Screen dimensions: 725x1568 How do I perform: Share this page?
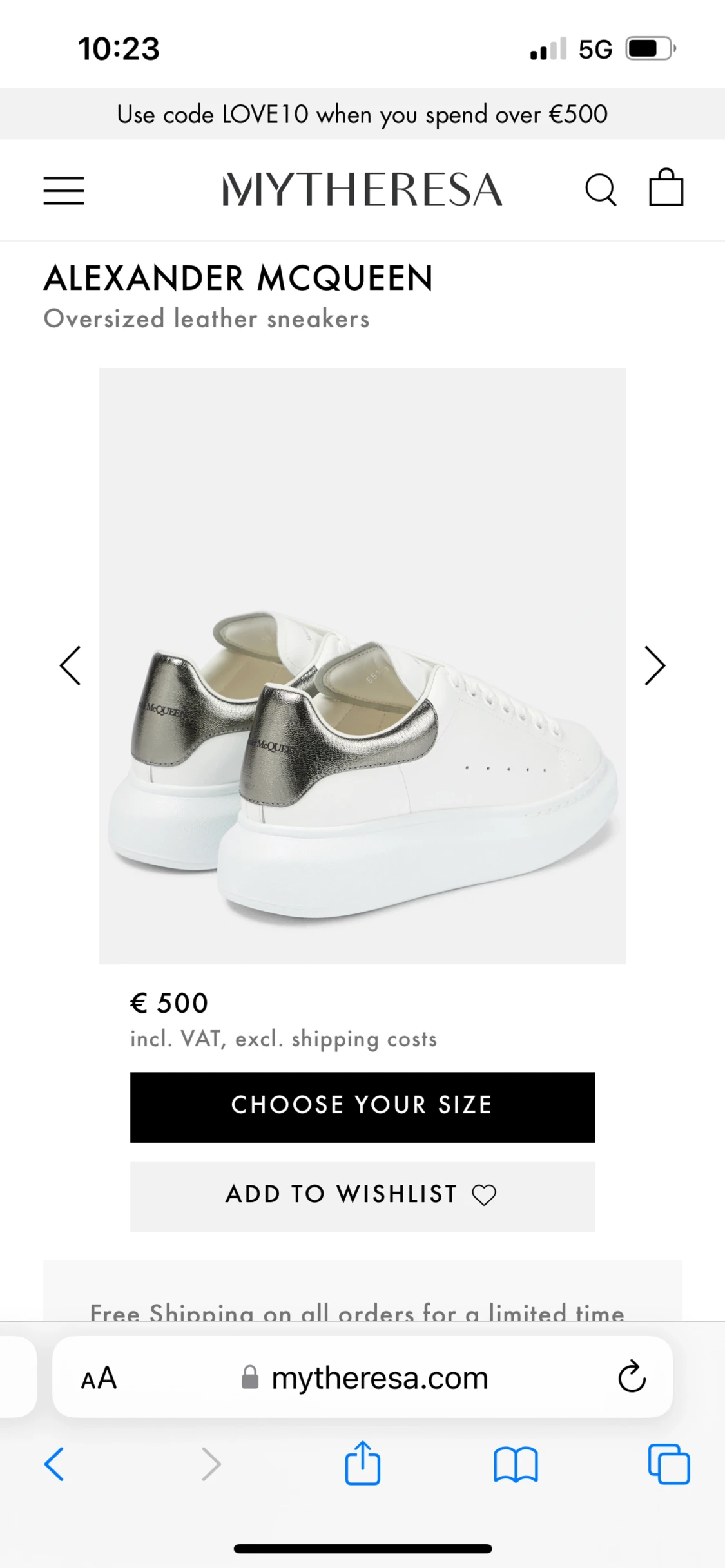pyautogui.click(x=362, y=1463)
